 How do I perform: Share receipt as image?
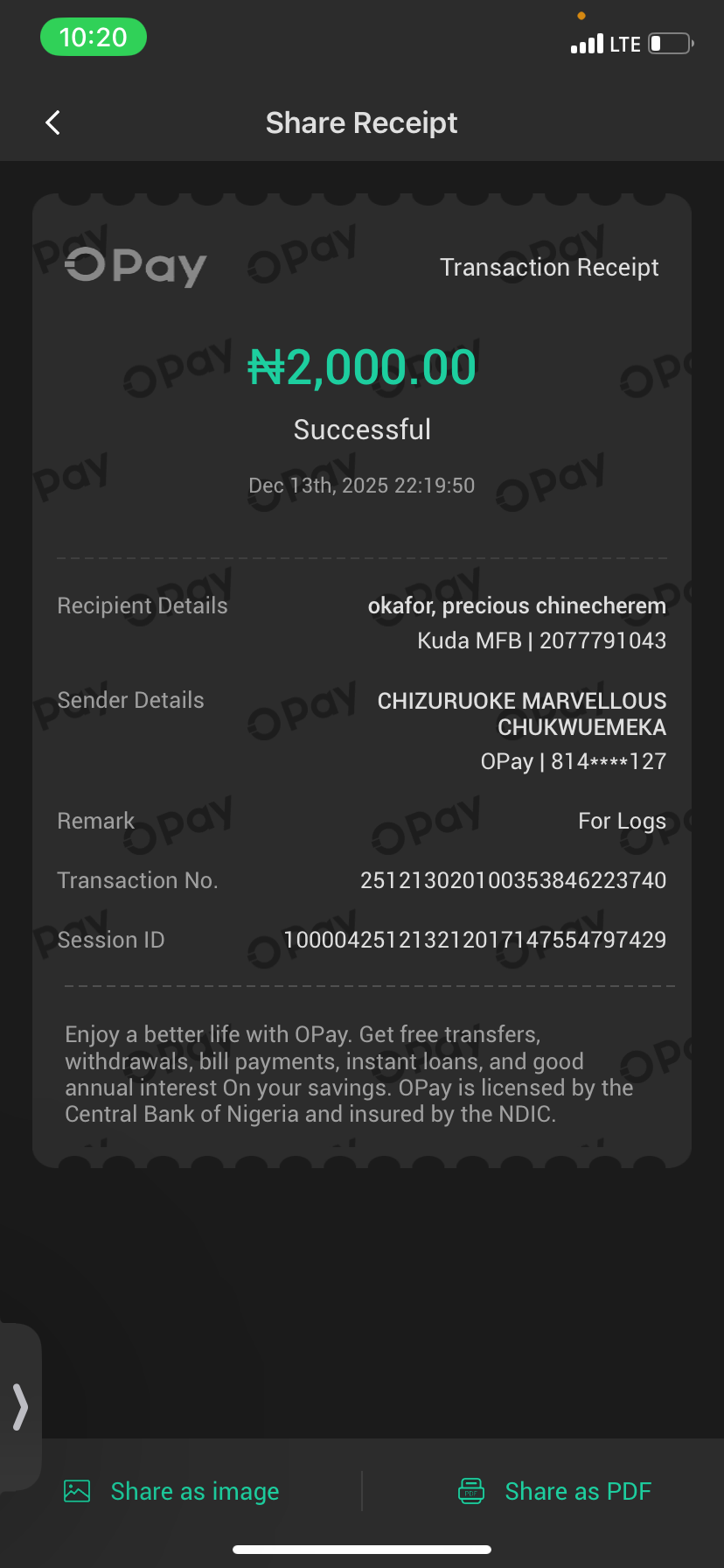click(x=172, y=1491)
